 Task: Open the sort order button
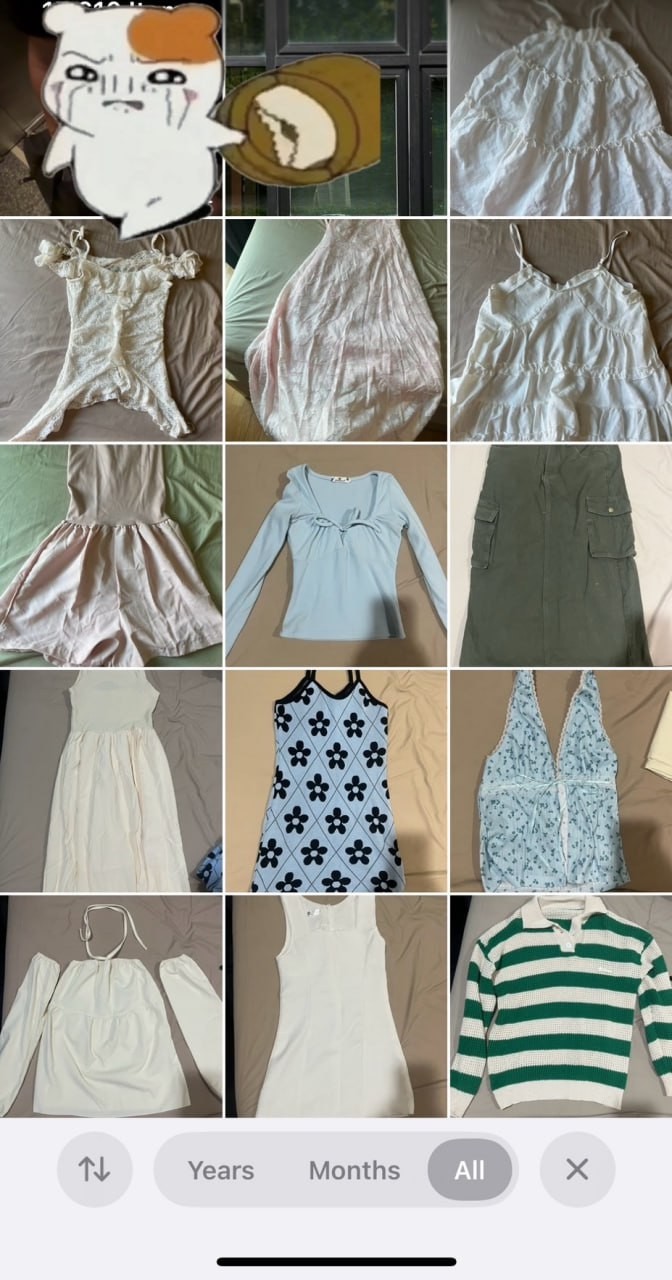[x=94, y=1169]
